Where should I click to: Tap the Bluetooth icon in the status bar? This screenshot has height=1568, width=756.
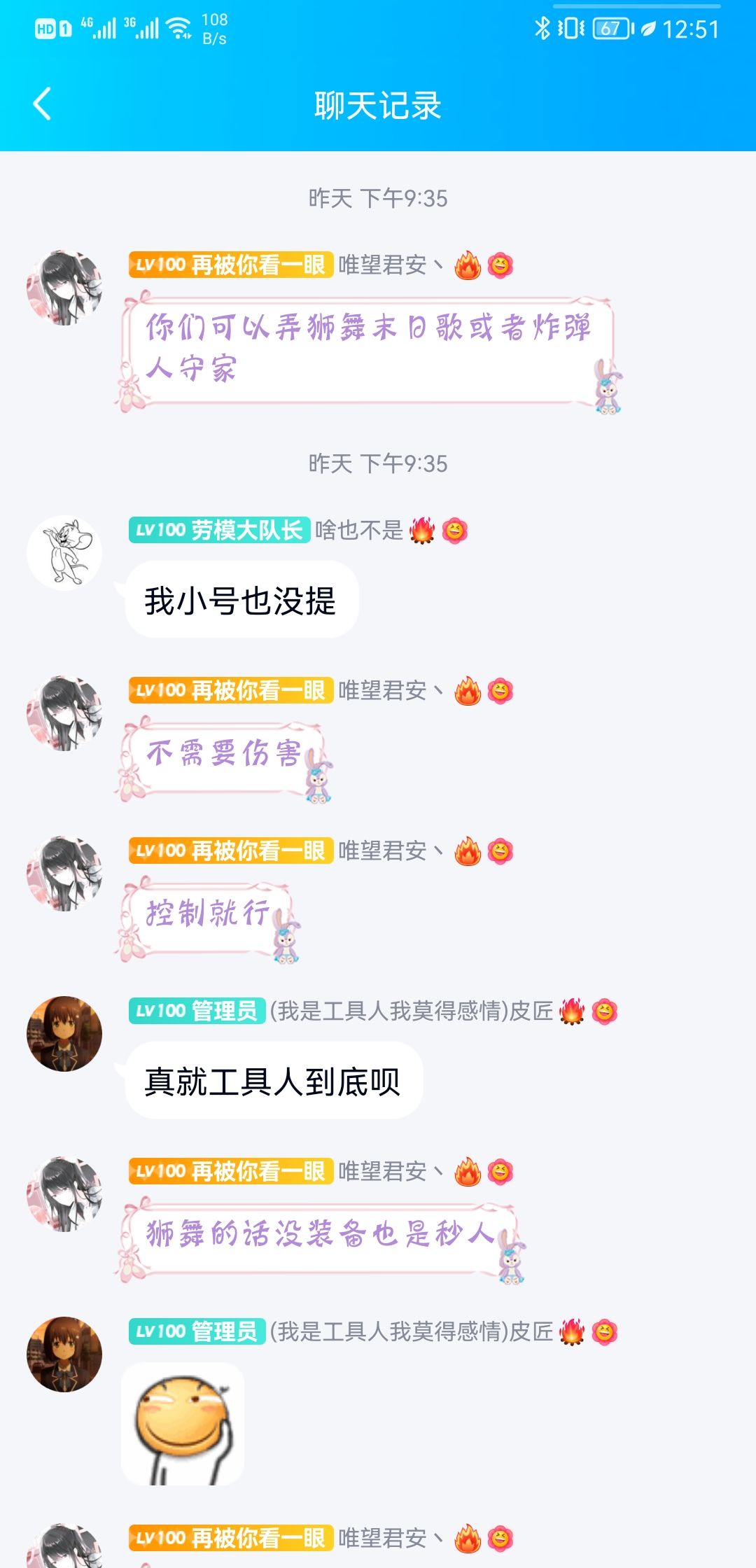click(x=541, y=27)
